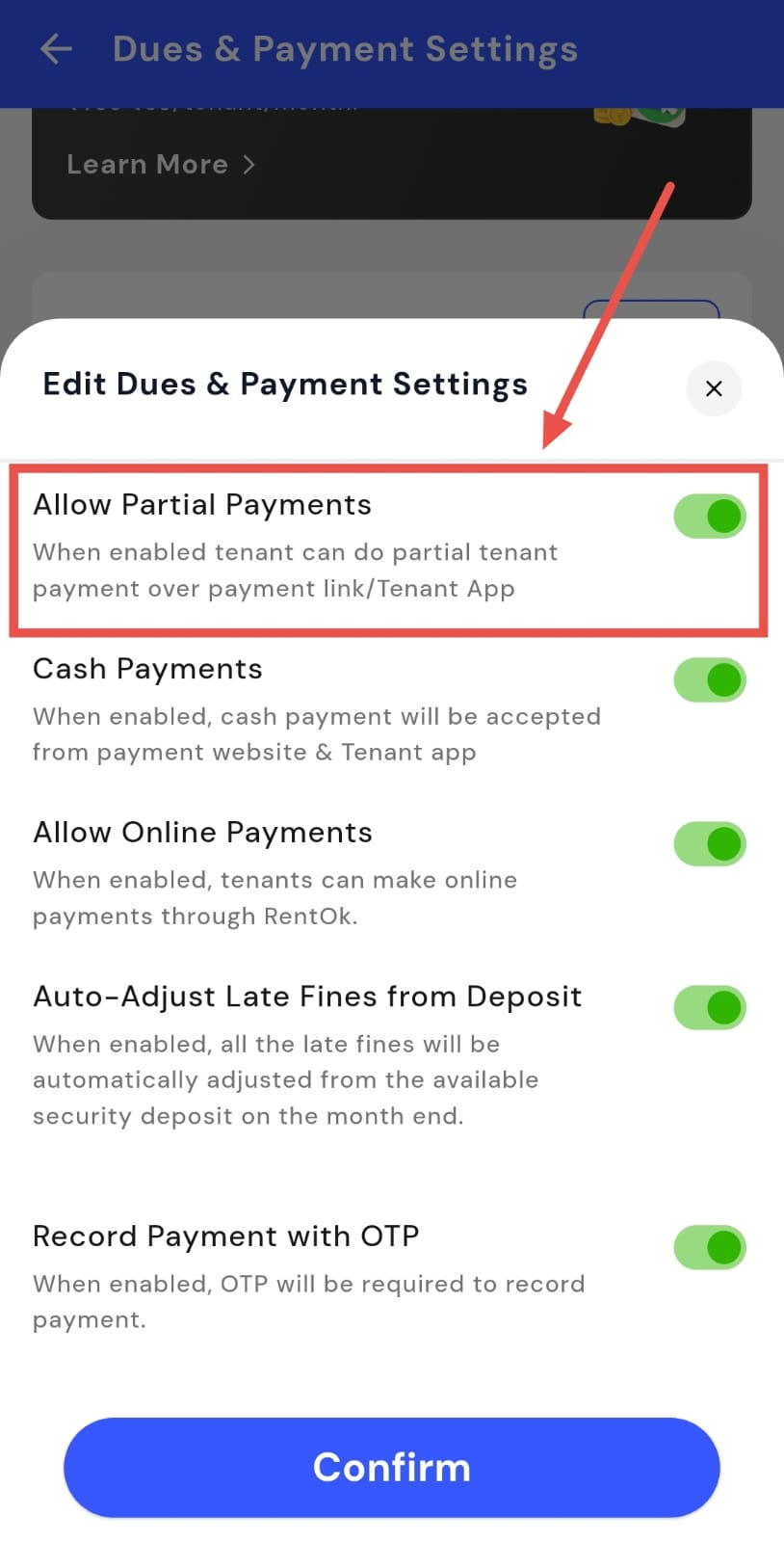Toggle Allow Partial Payments switch
The width and height of the screenshot is (784, 1542).
710,517
